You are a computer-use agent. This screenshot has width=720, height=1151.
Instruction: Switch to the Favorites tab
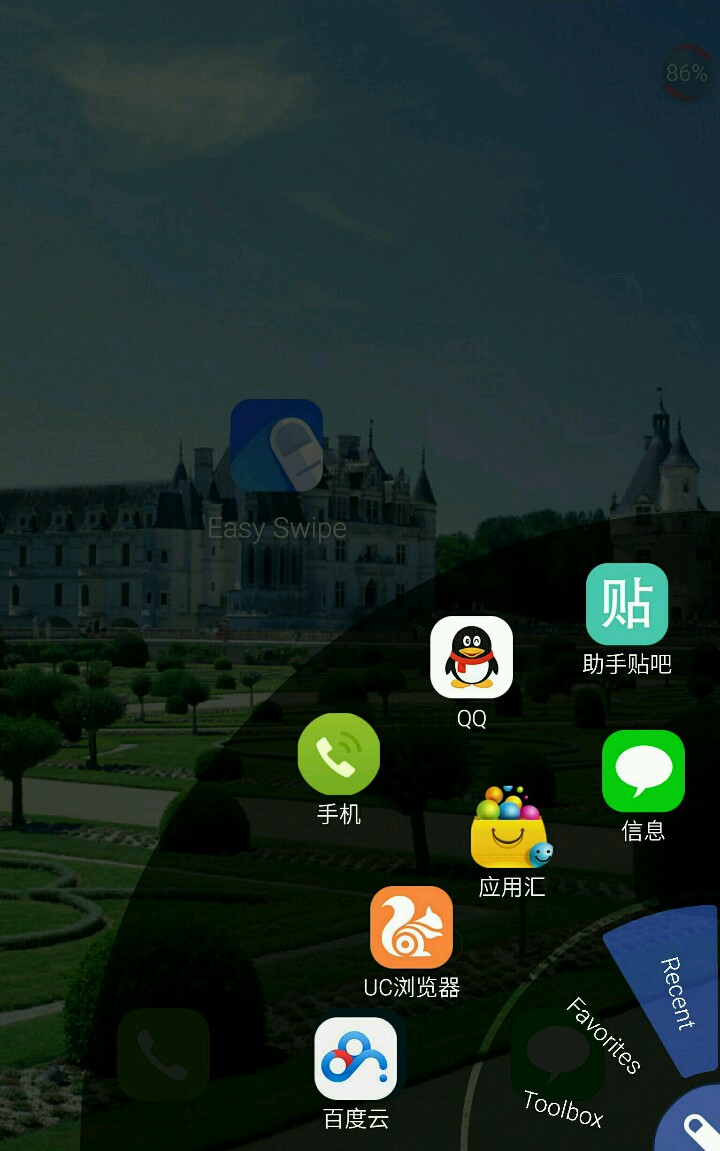(x=604, y=1035)
